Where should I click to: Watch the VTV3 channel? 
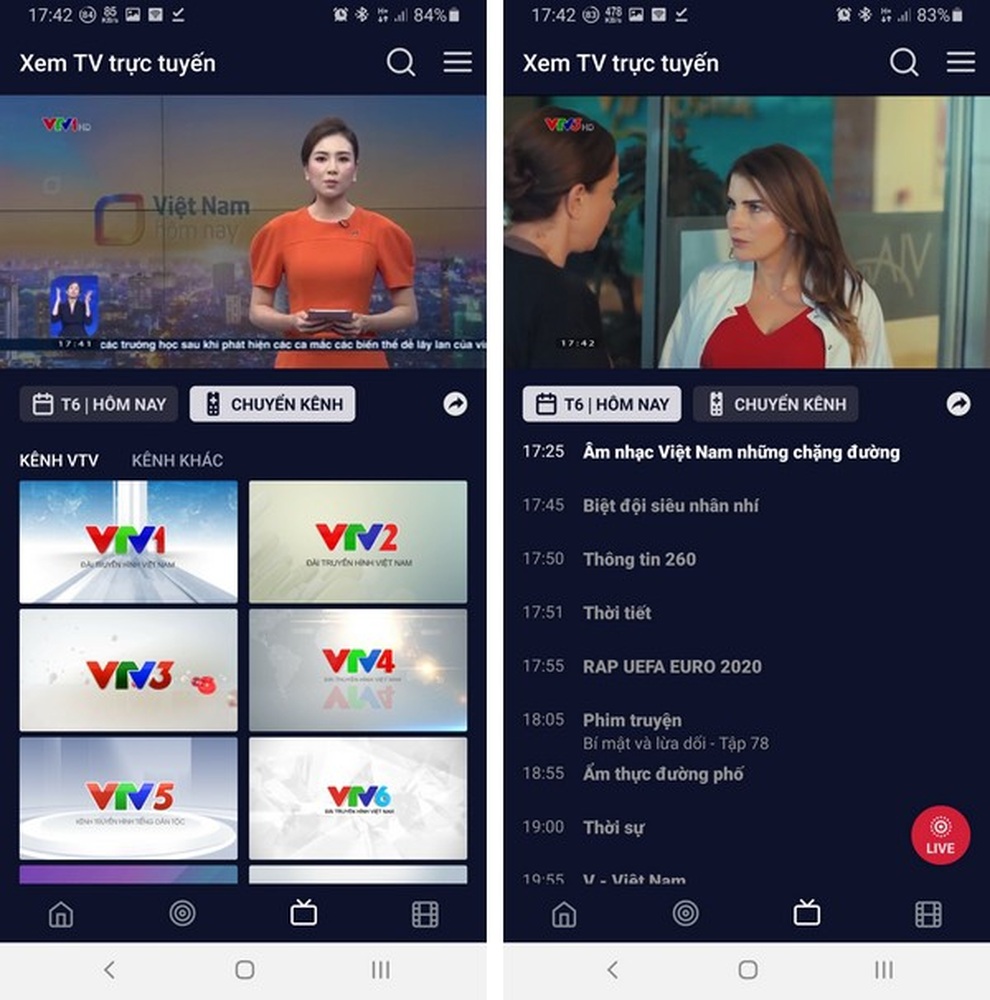[128, 670]
